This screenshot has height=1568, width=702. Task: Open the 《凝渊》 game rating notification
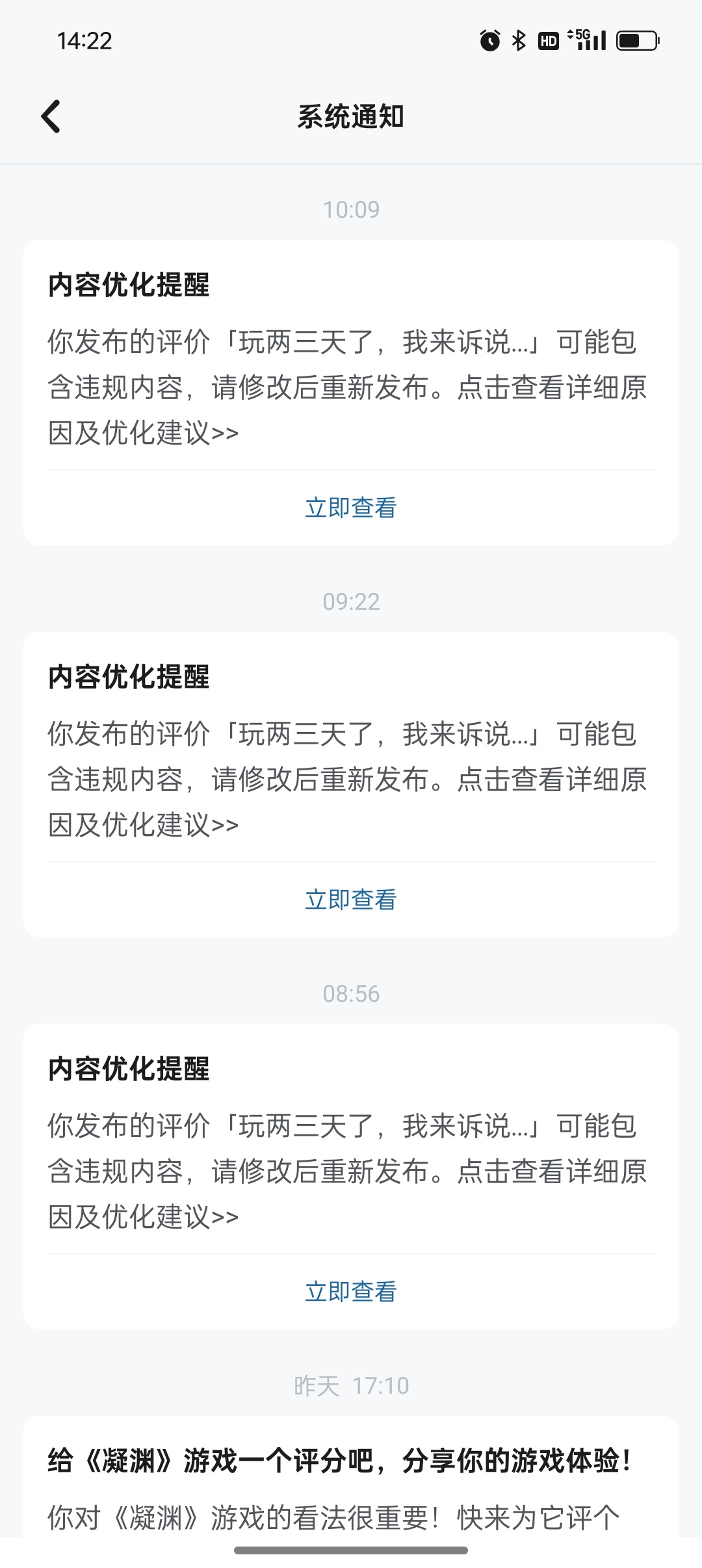click(x=351, y=1476)
